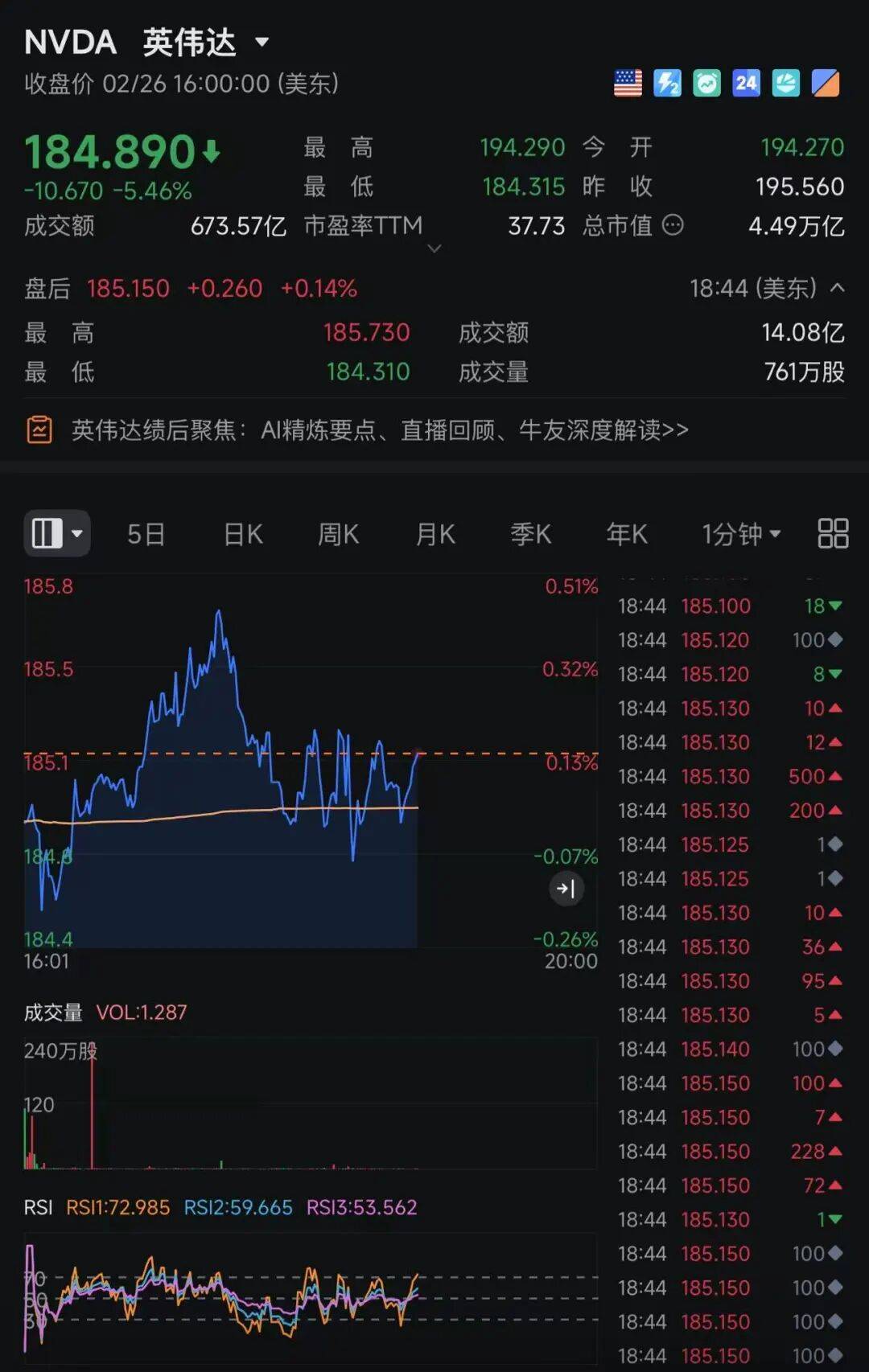Show info about 总市值
869x1372 pixels.
(x=673, y=225)
